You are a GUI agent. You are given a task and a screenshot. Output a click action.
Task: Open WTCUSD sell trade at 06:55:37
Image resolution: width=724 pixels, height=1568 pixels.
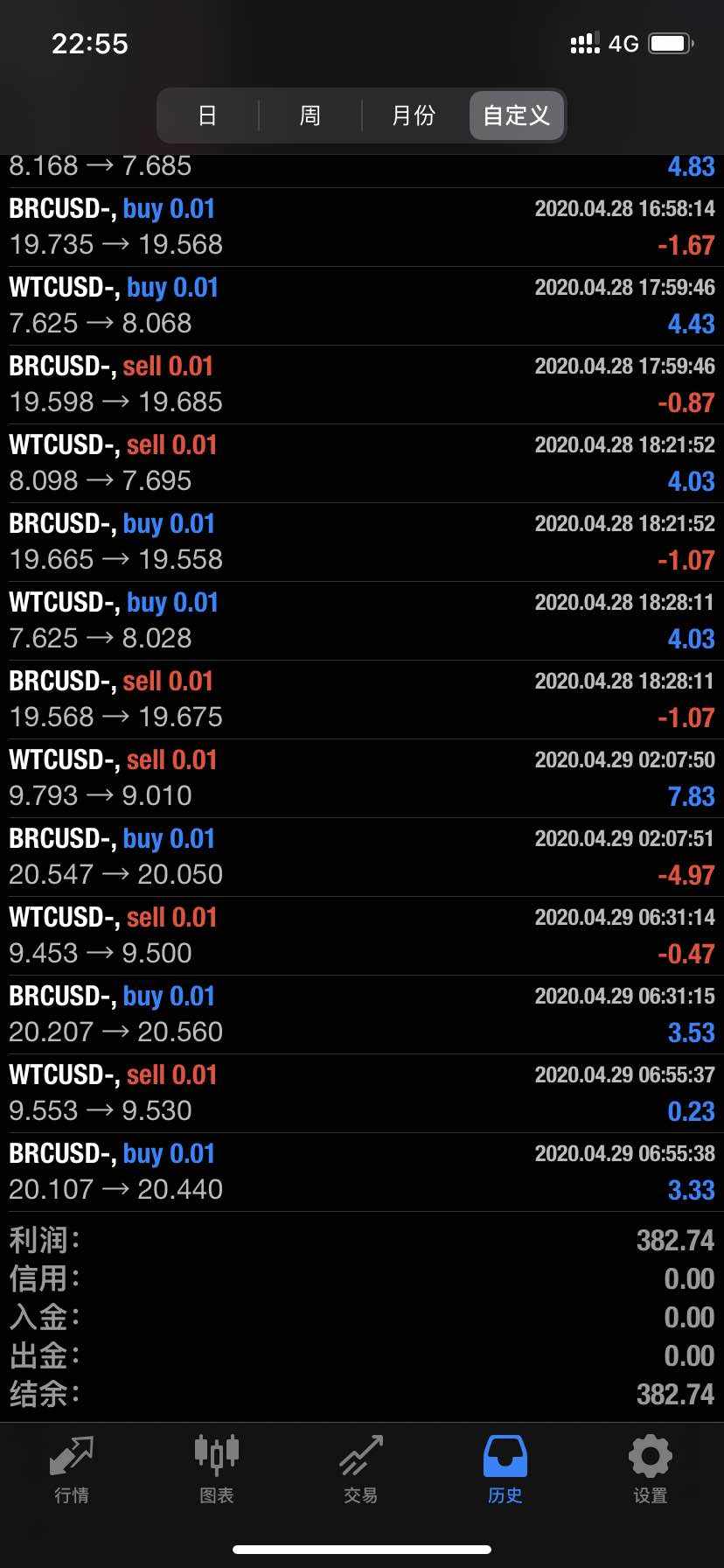pyautogui.click(x=362, y=1093)
